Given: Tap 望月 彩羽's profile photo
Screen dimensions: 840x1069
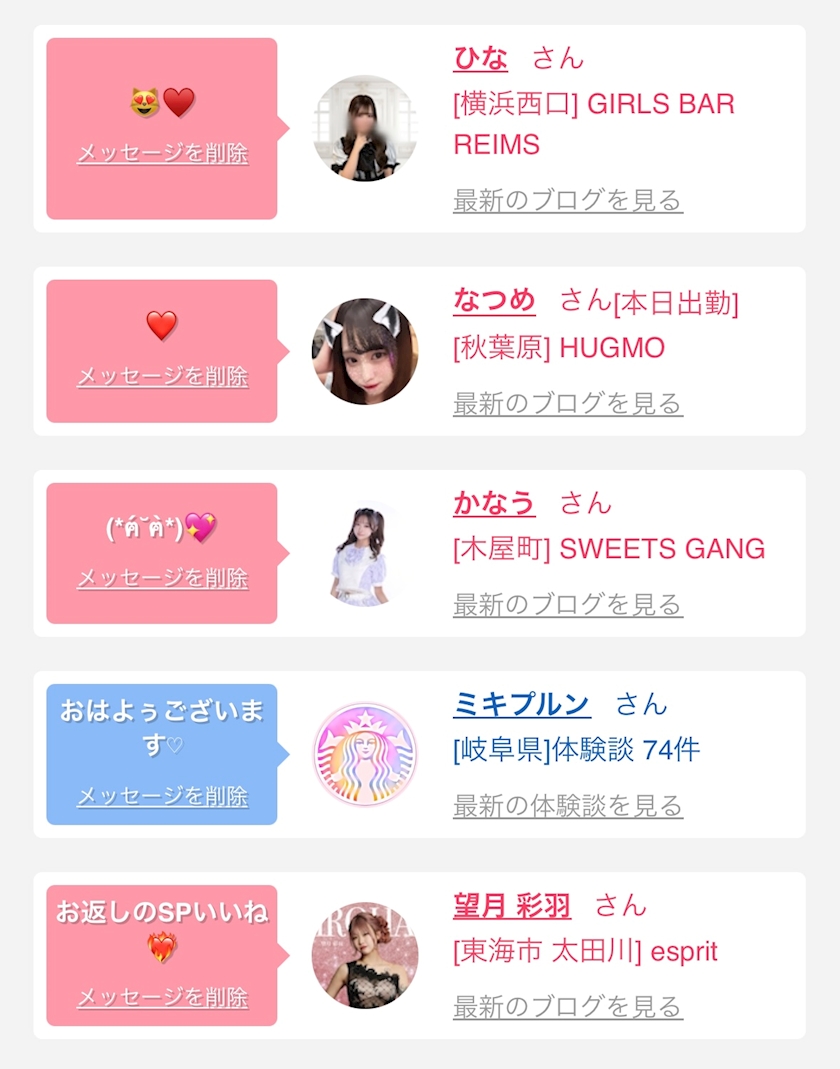Looking at the screenshot, I should click(x=365, y=956).
